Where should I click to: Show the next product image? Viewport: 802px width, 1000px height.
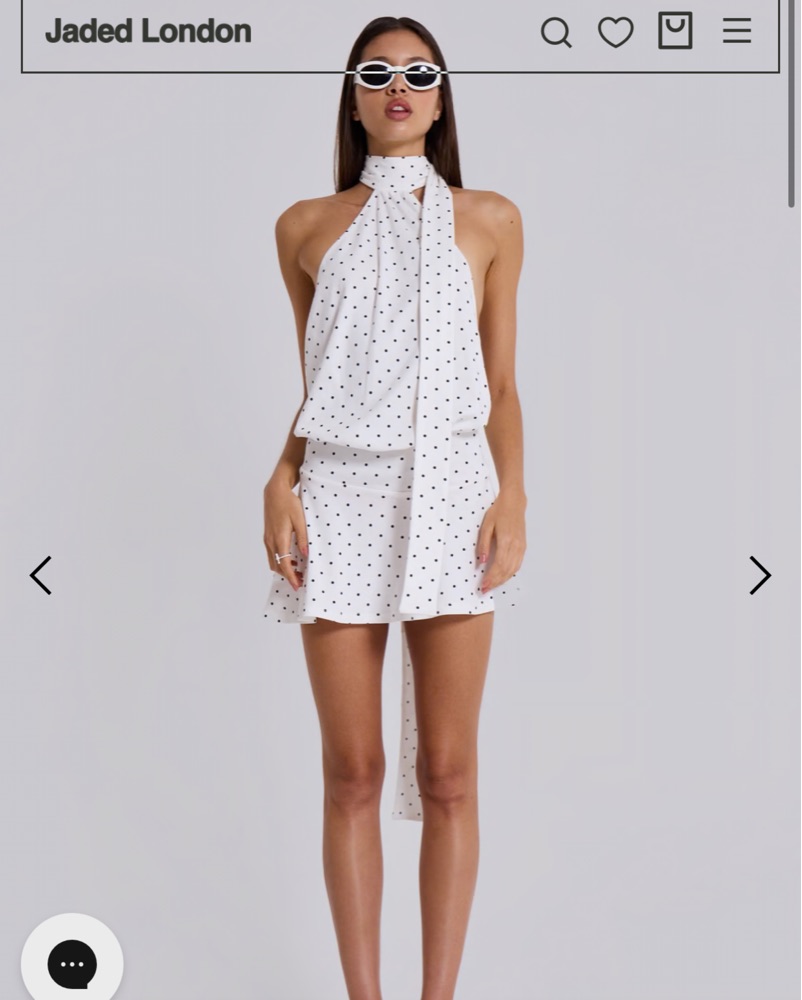760,575
